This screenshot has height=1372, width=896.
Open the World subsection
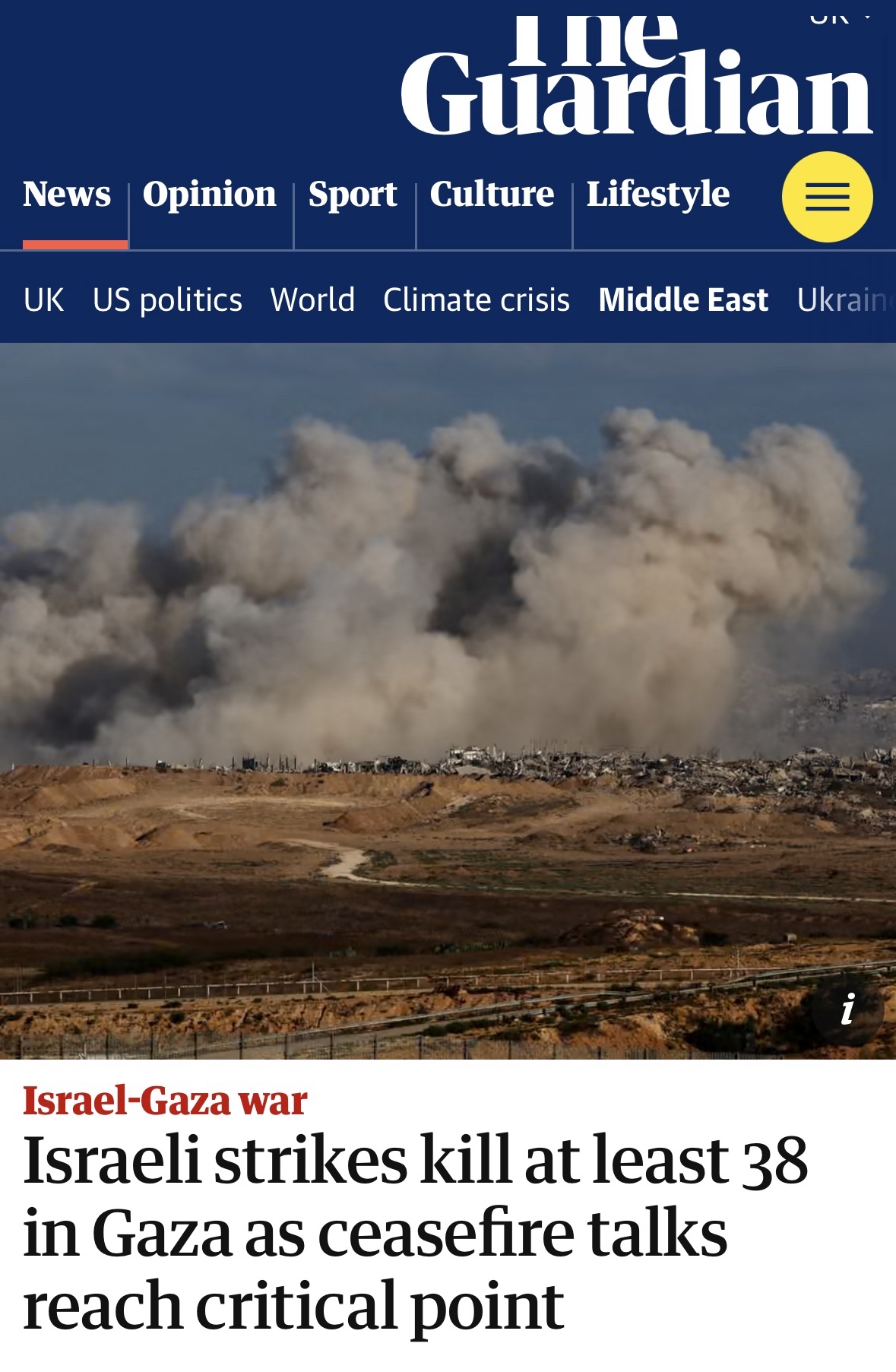point(312,299)
